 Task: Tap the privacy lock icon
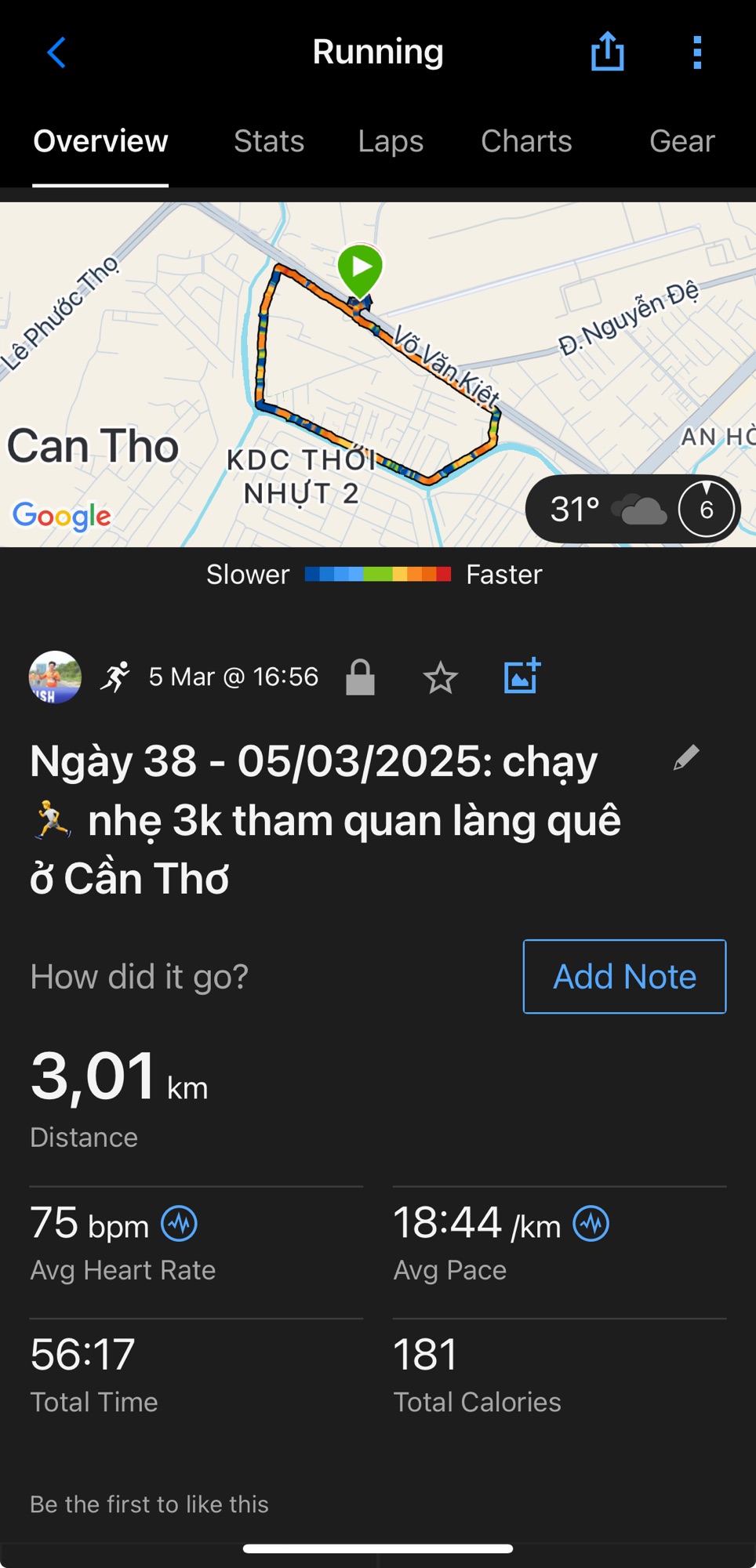pyautogui.click(x=362, y=677)
